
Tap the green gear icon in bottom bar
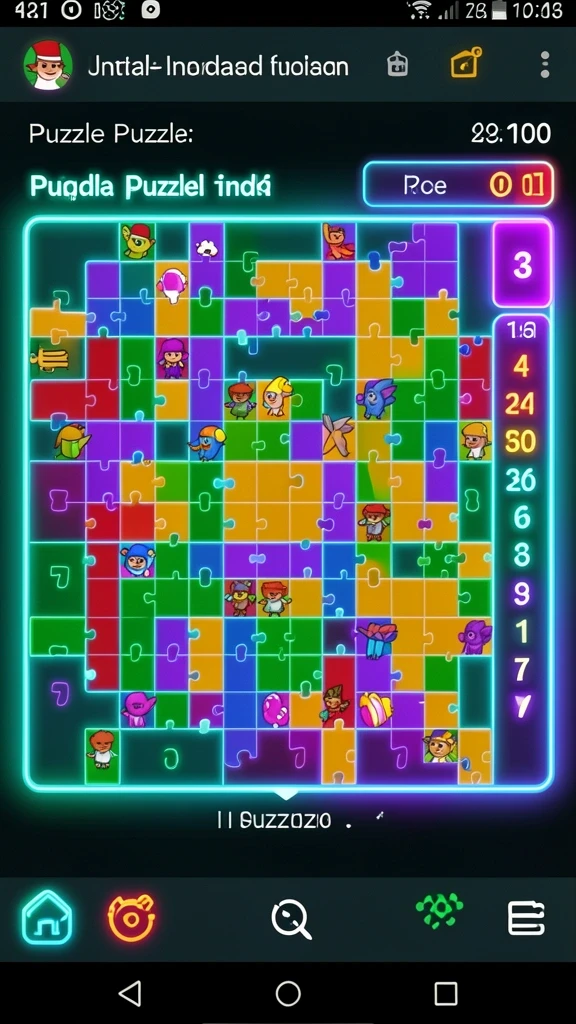(x=439, y=911)
